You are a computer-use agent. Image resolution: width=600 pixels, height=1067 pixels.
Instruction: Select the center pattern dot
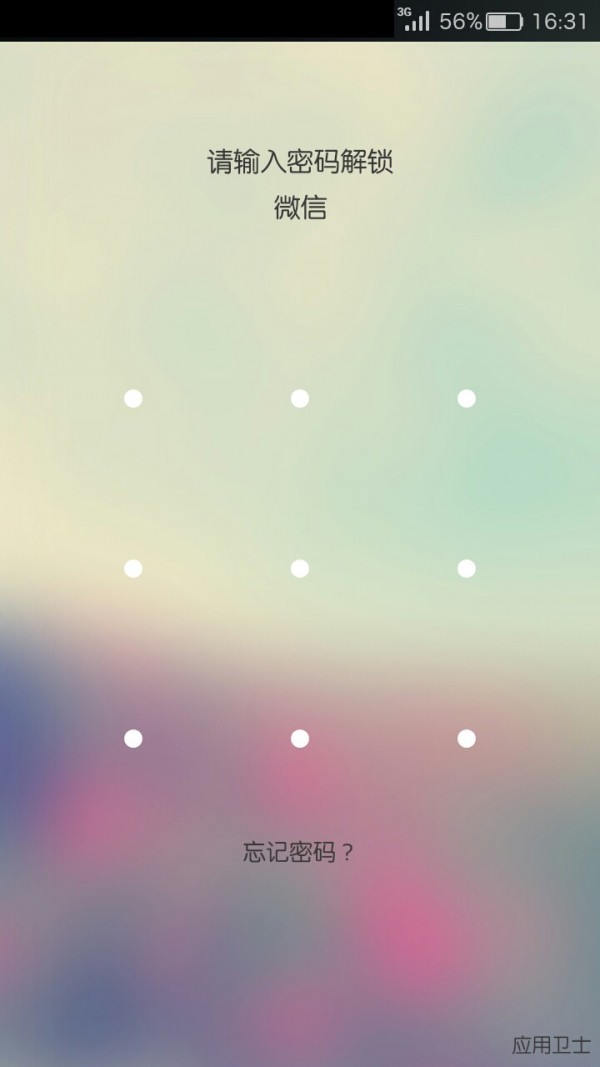click(x=300, y=569)
